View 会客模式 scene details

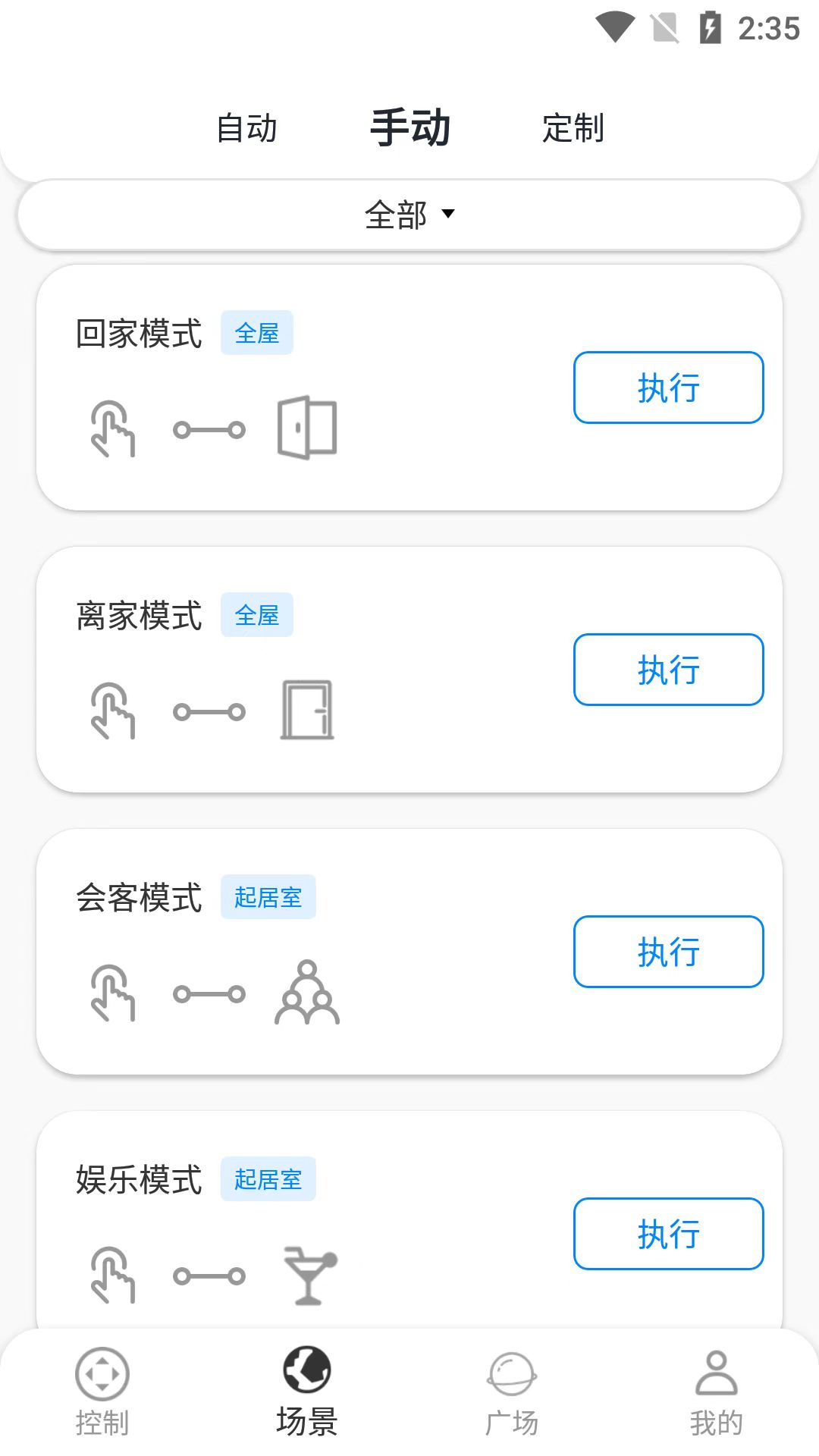[409, 952]
